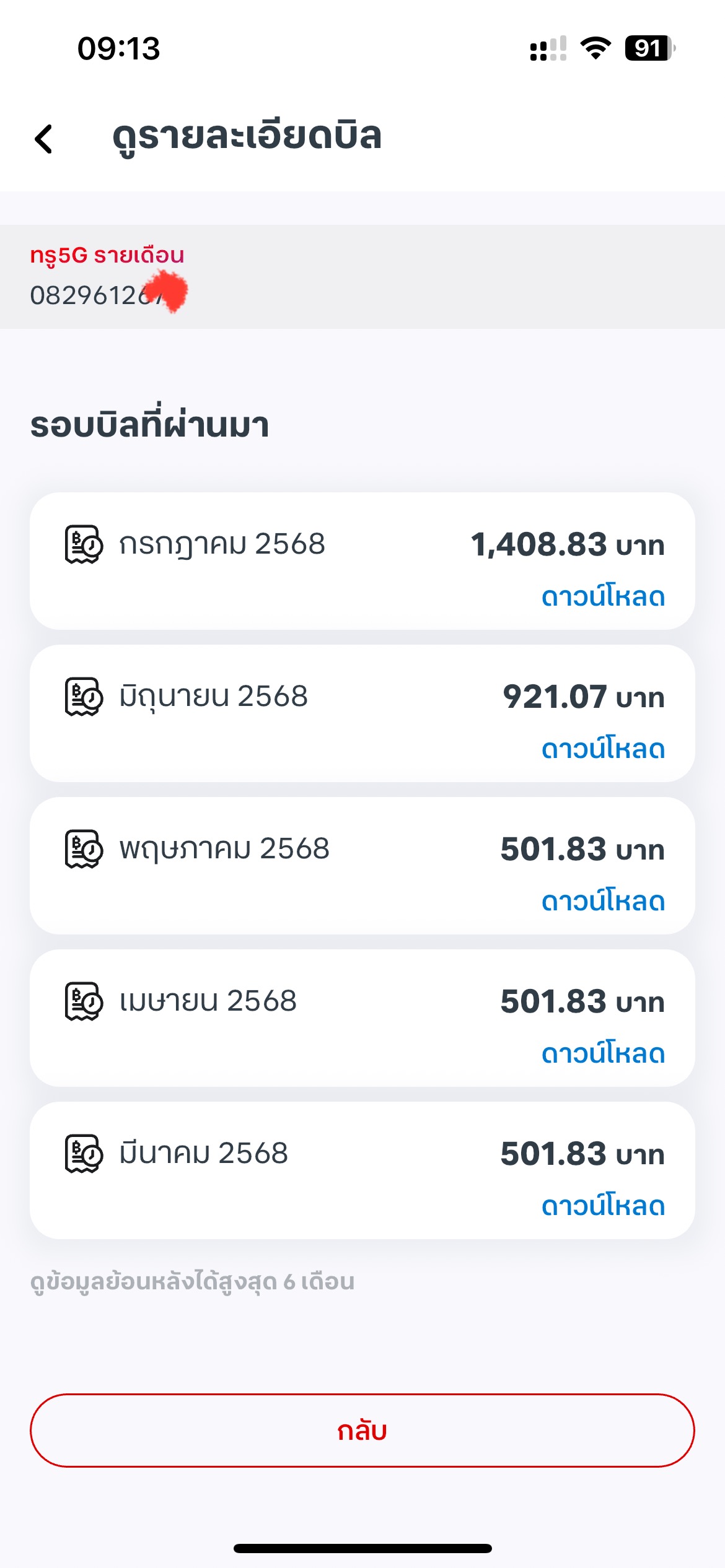
Task: Tap the กลับ button
Action: point(362,1431)
